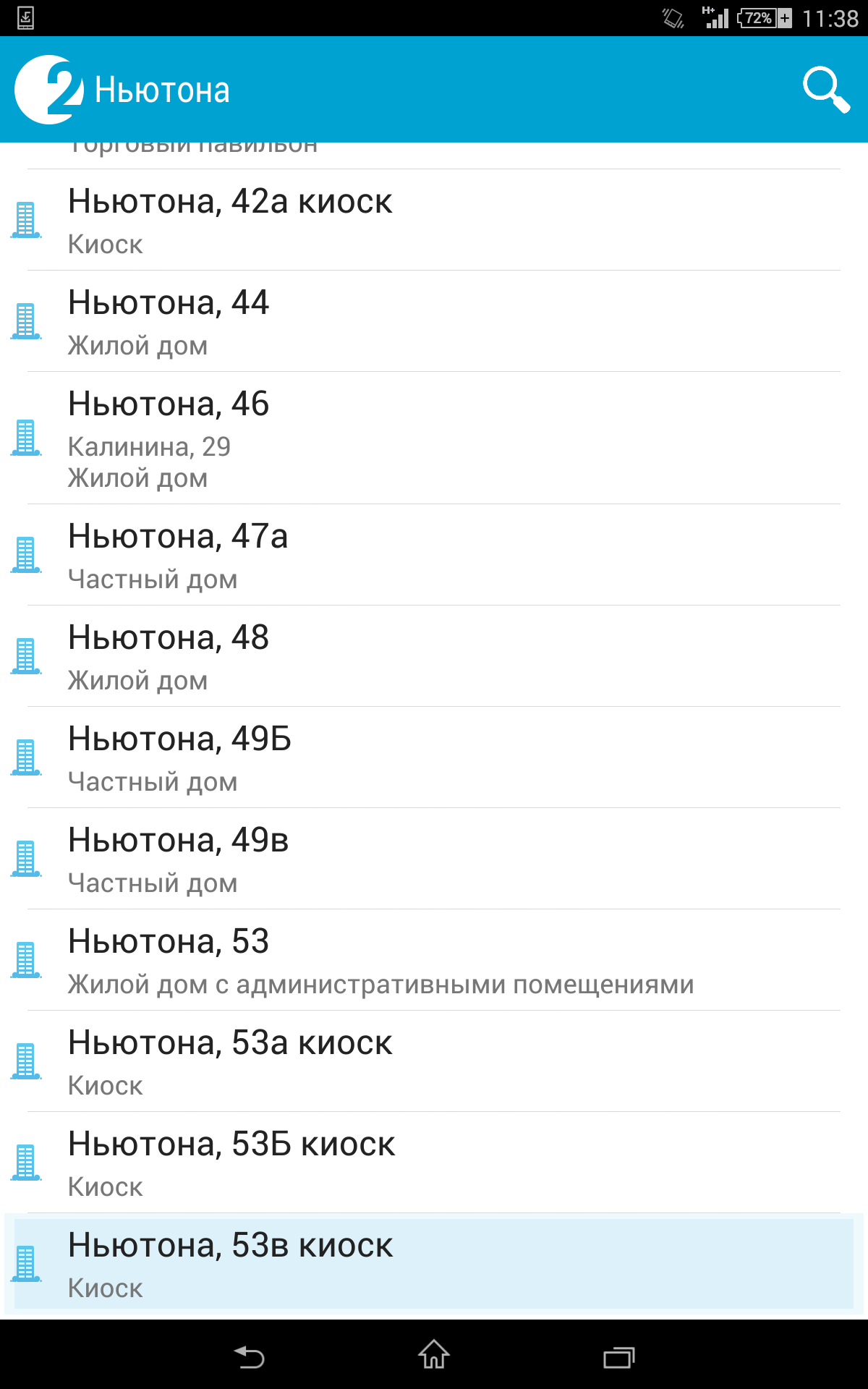View Ньютона, 47а private house
The width and height of the screenshot is (868, 1389).
click(x=434, y=555)
